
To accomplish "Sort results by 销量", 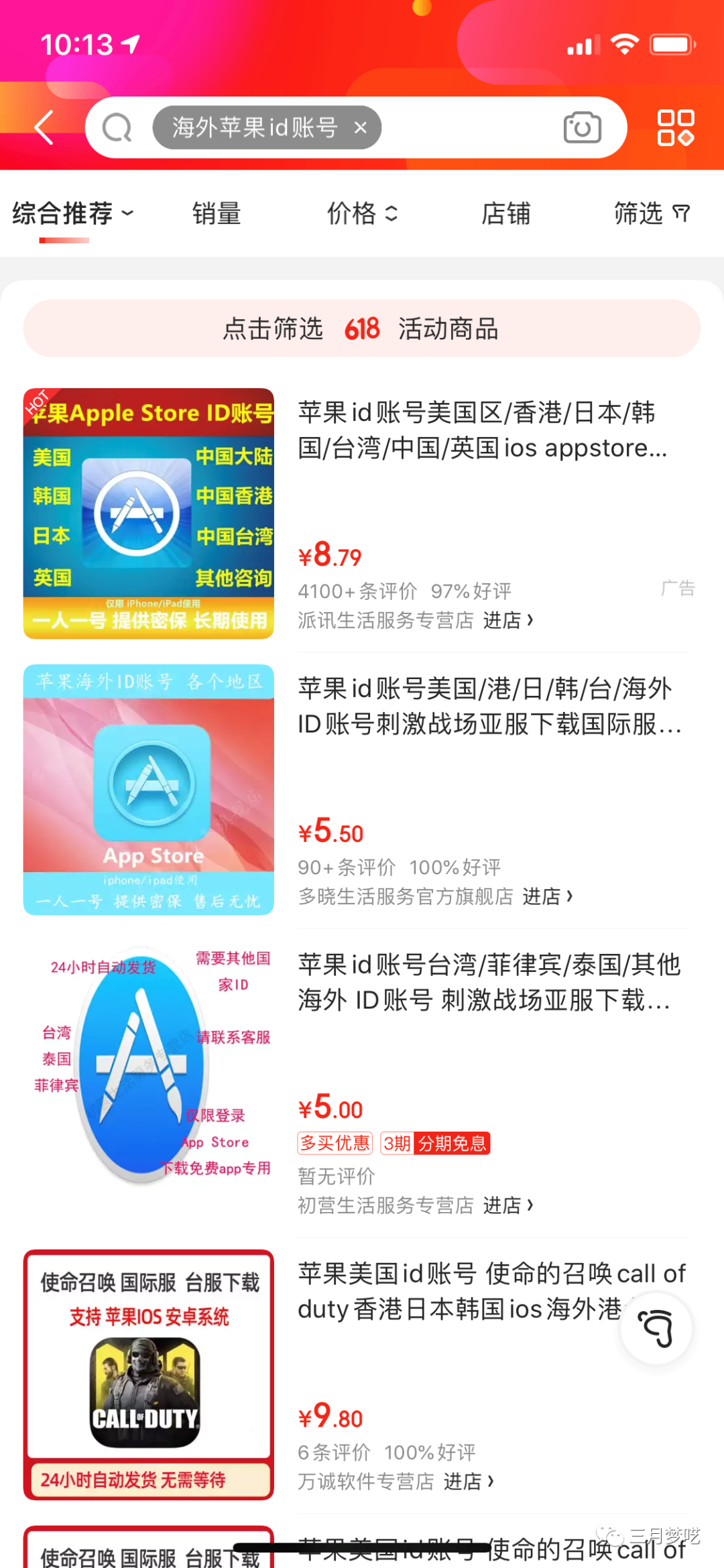I will [217, 214].
